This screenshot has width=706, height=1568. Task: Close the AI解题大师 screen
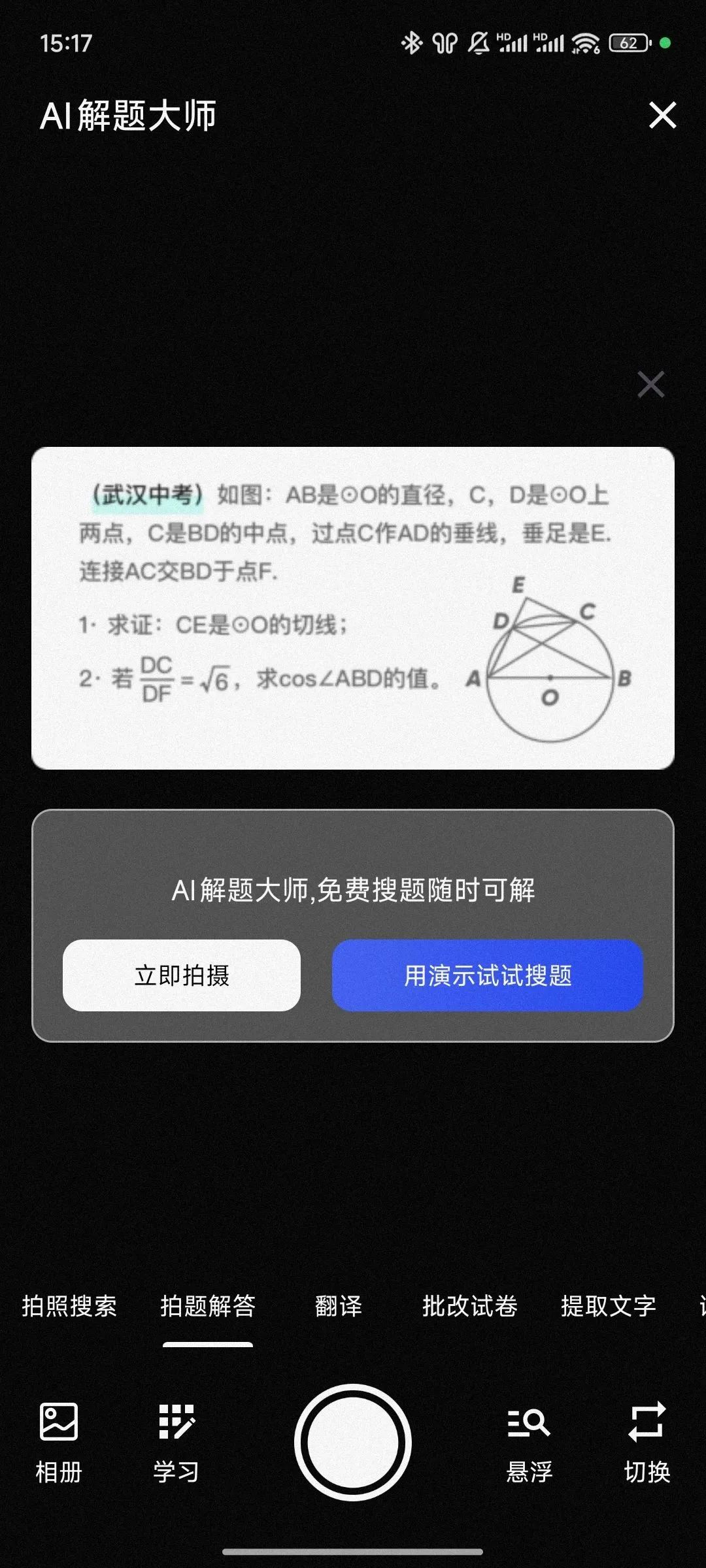pyautogui.click(x=662, y=116)
